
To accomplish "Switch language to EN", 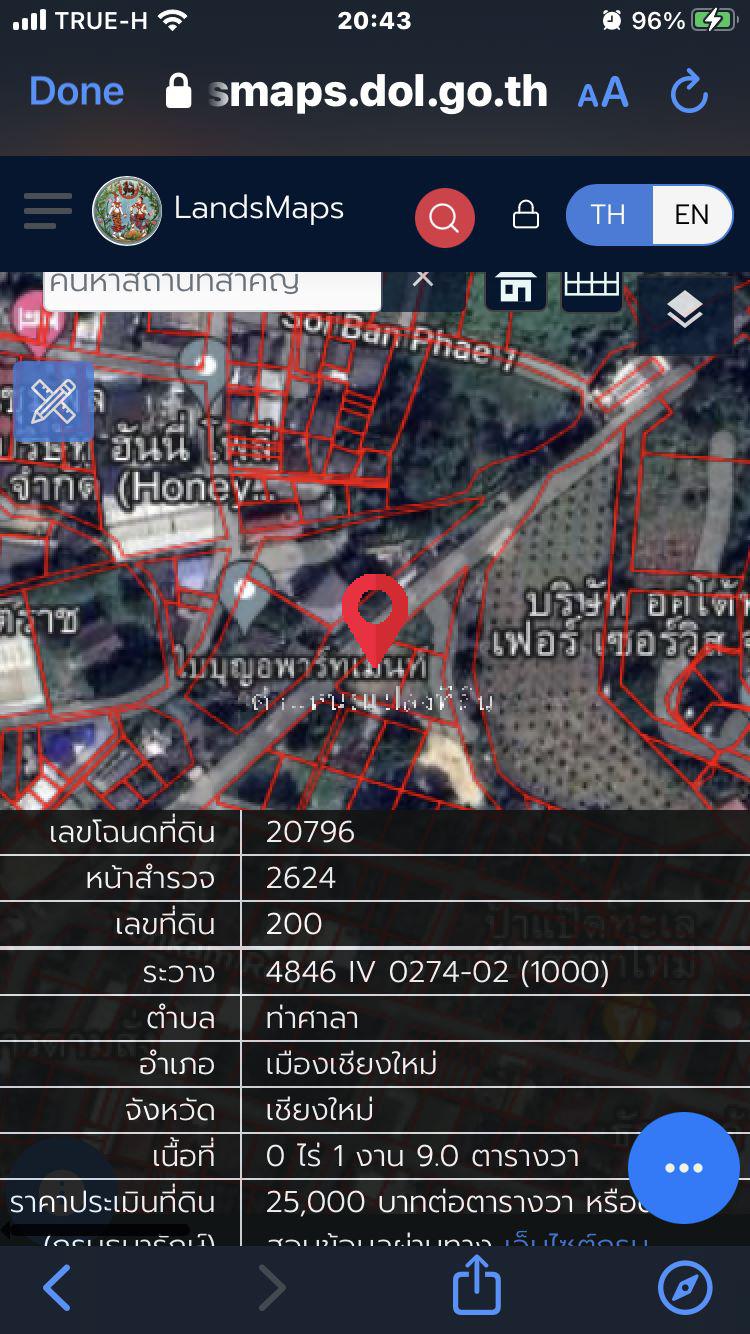I will 691,215.
